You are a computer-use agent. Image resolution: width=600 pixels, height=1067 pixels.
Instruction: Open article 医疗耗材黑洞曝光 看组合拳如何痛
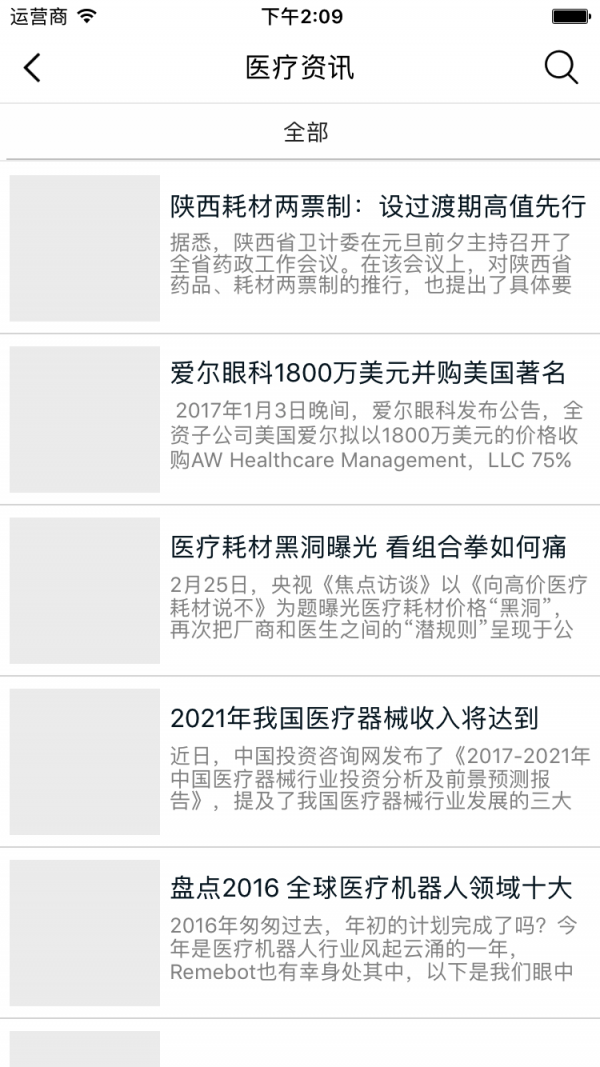(369, 547)
